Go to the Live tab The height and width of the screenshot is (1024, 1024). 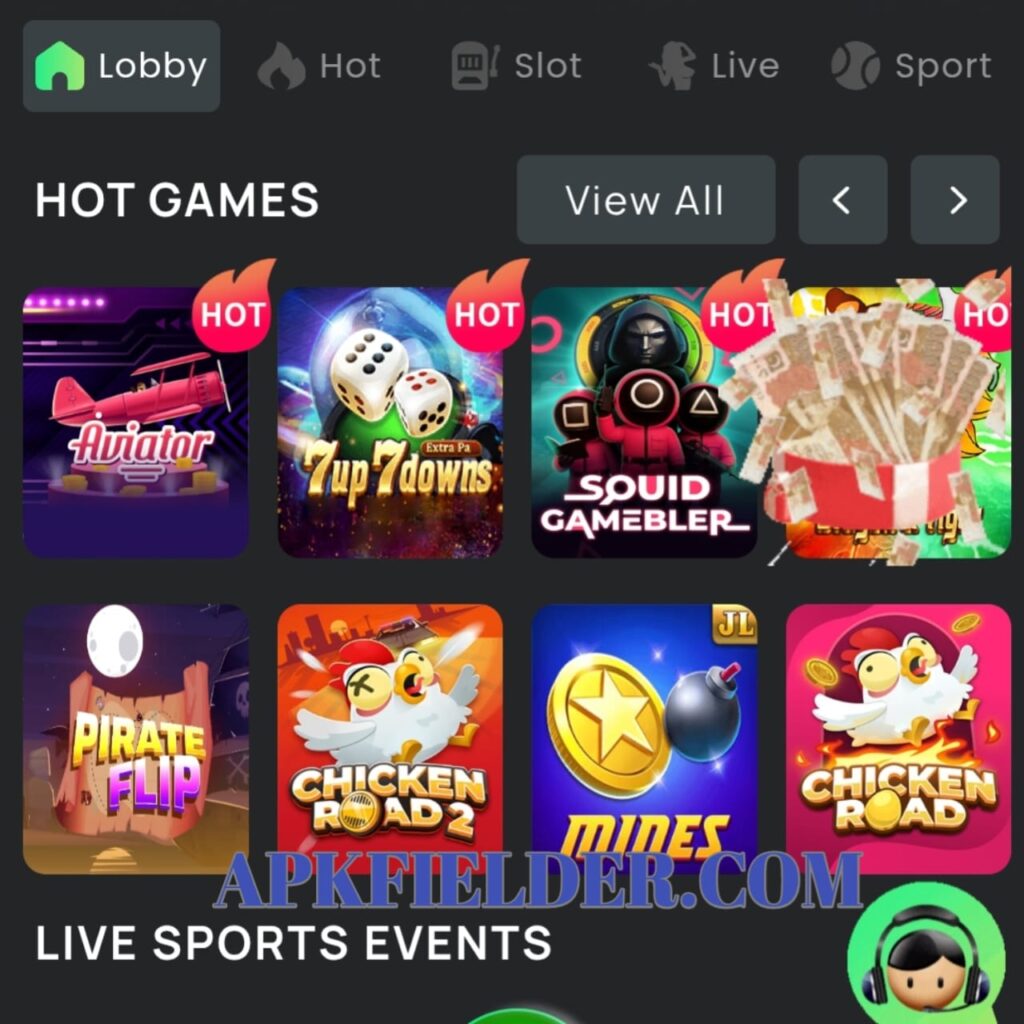pos(713,67)
